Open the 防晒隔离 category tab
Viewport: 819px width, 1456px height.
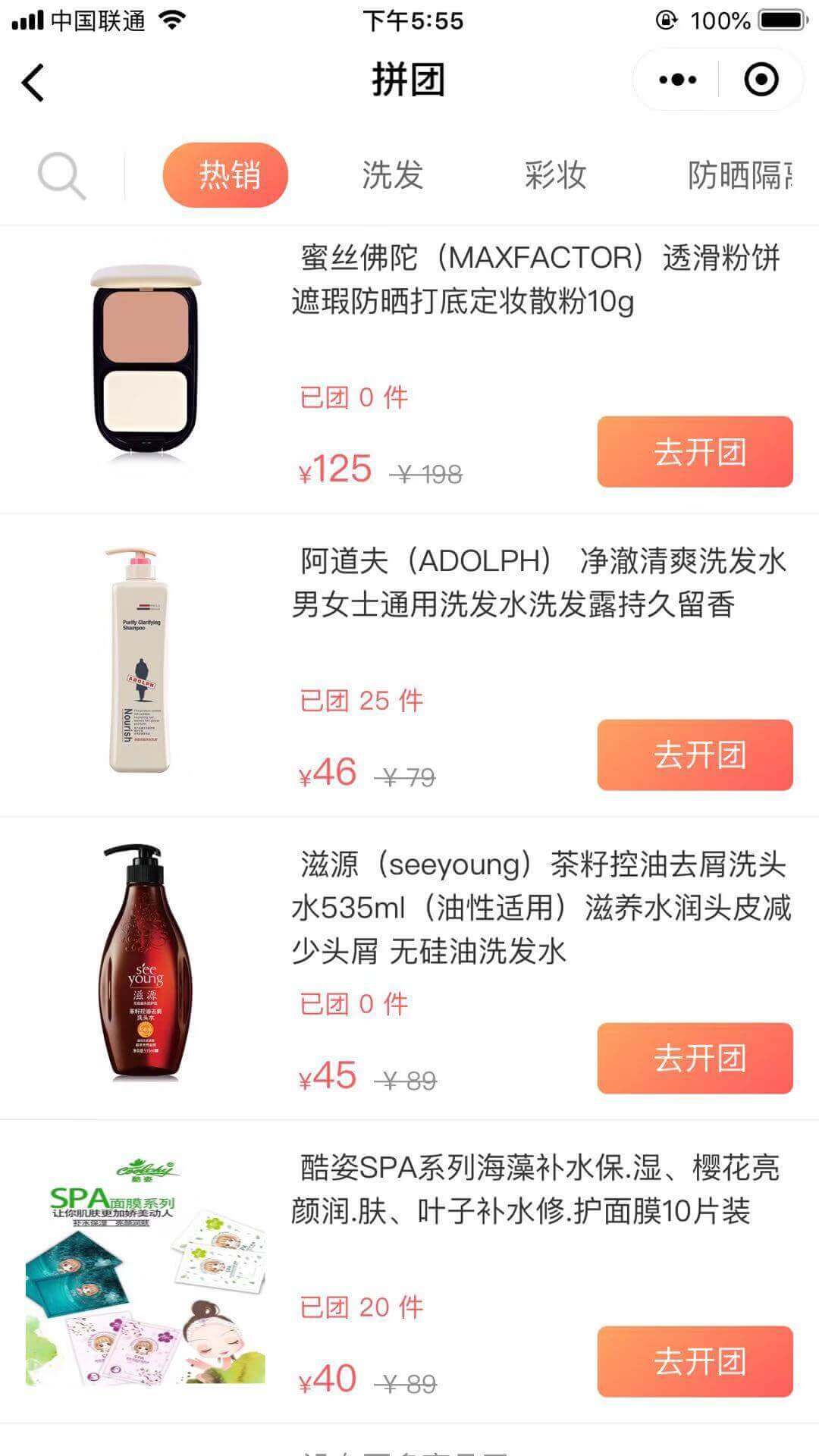click(x=739, y=175)
